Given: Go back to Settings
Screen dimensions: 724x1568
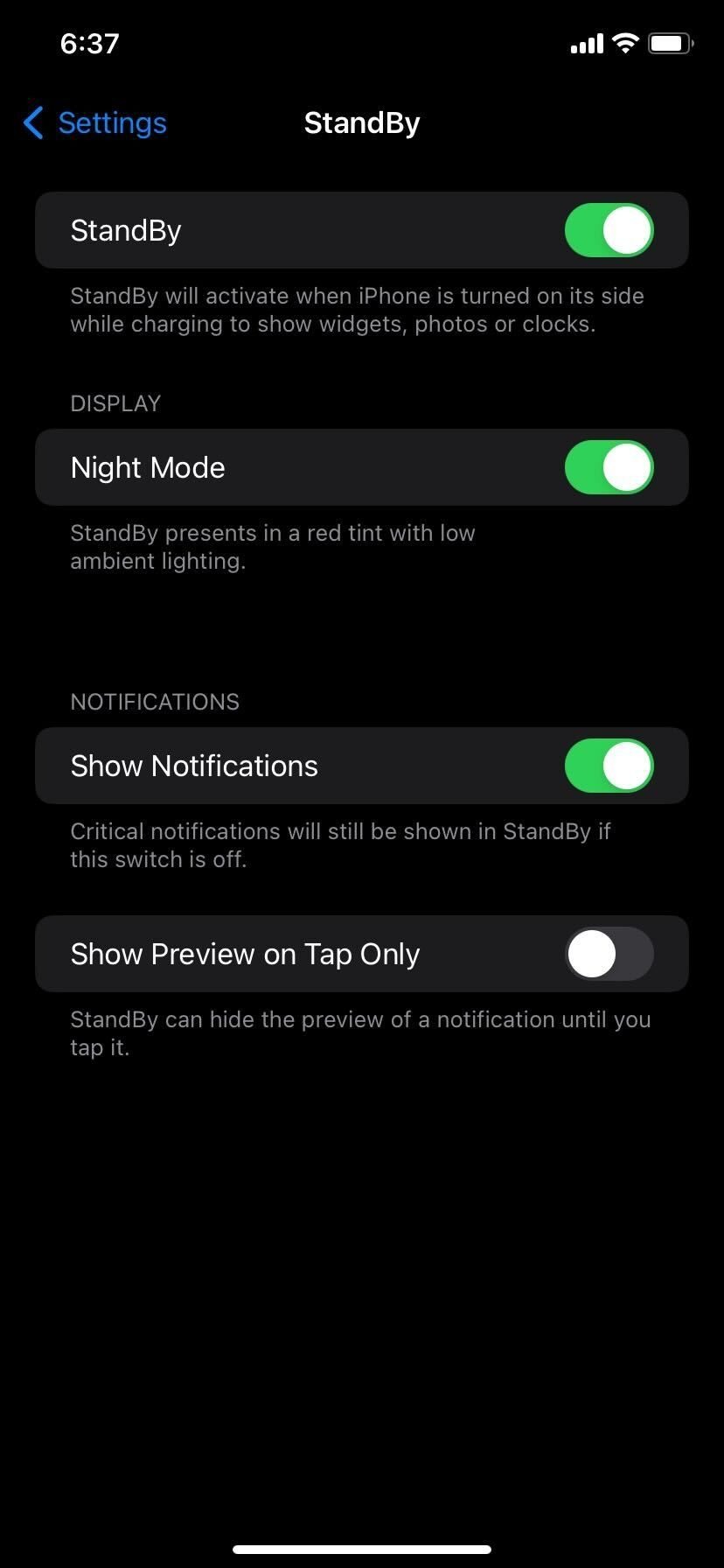Looking at the screenshot, I should click(x=94, y=123).
